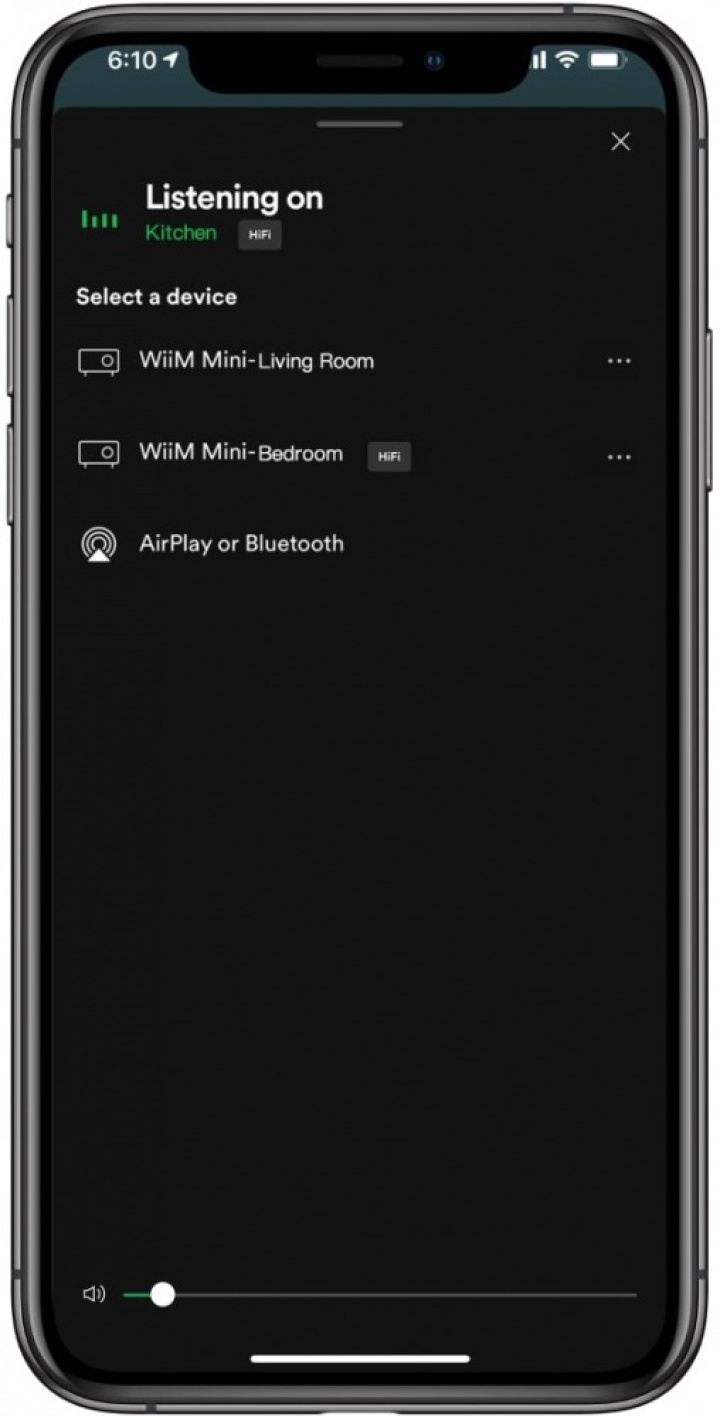Select WiiM Mini-Bedroom device
Image resolution: width=720 pixels, height=1417 pixels.
coord(240,453)
